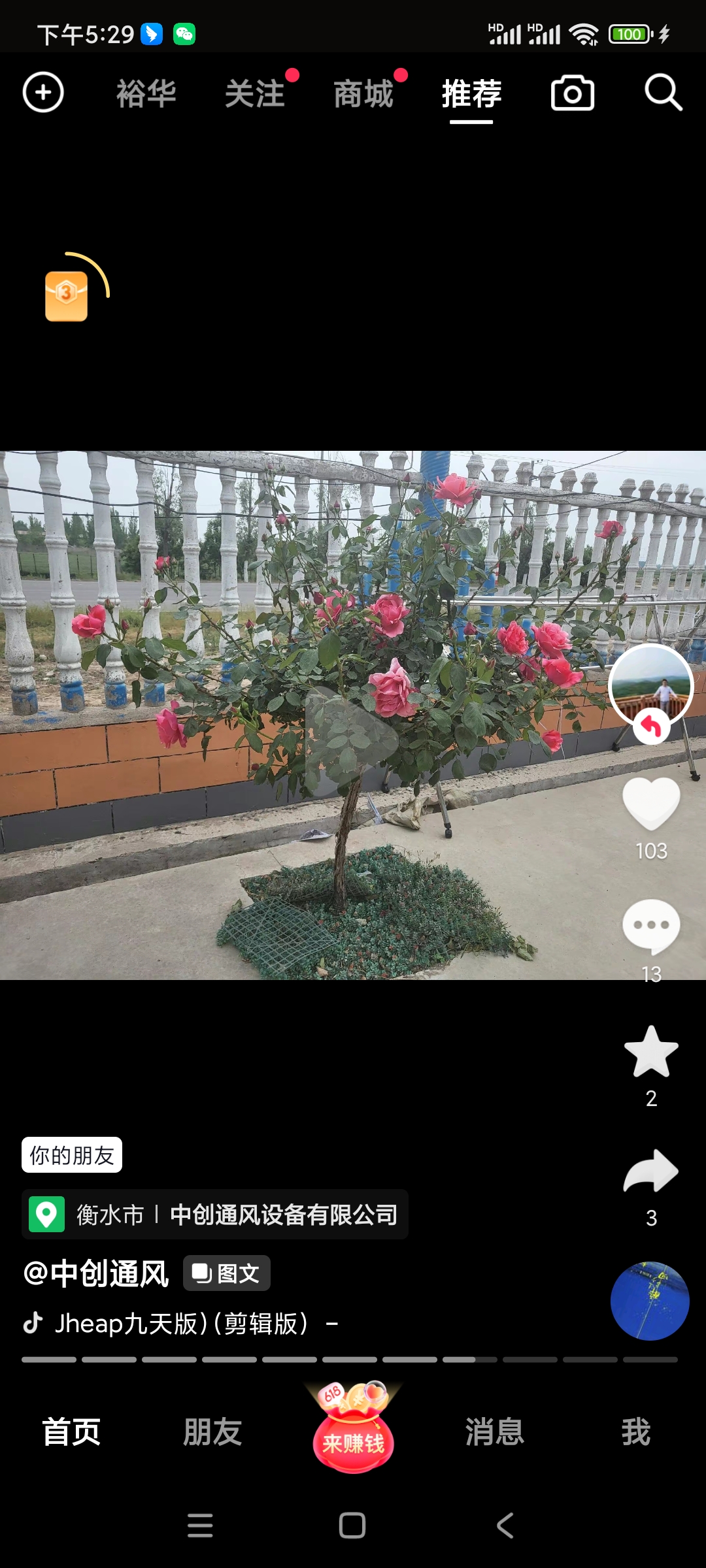Open search with the magnifier icon

(x=663, y=93)
